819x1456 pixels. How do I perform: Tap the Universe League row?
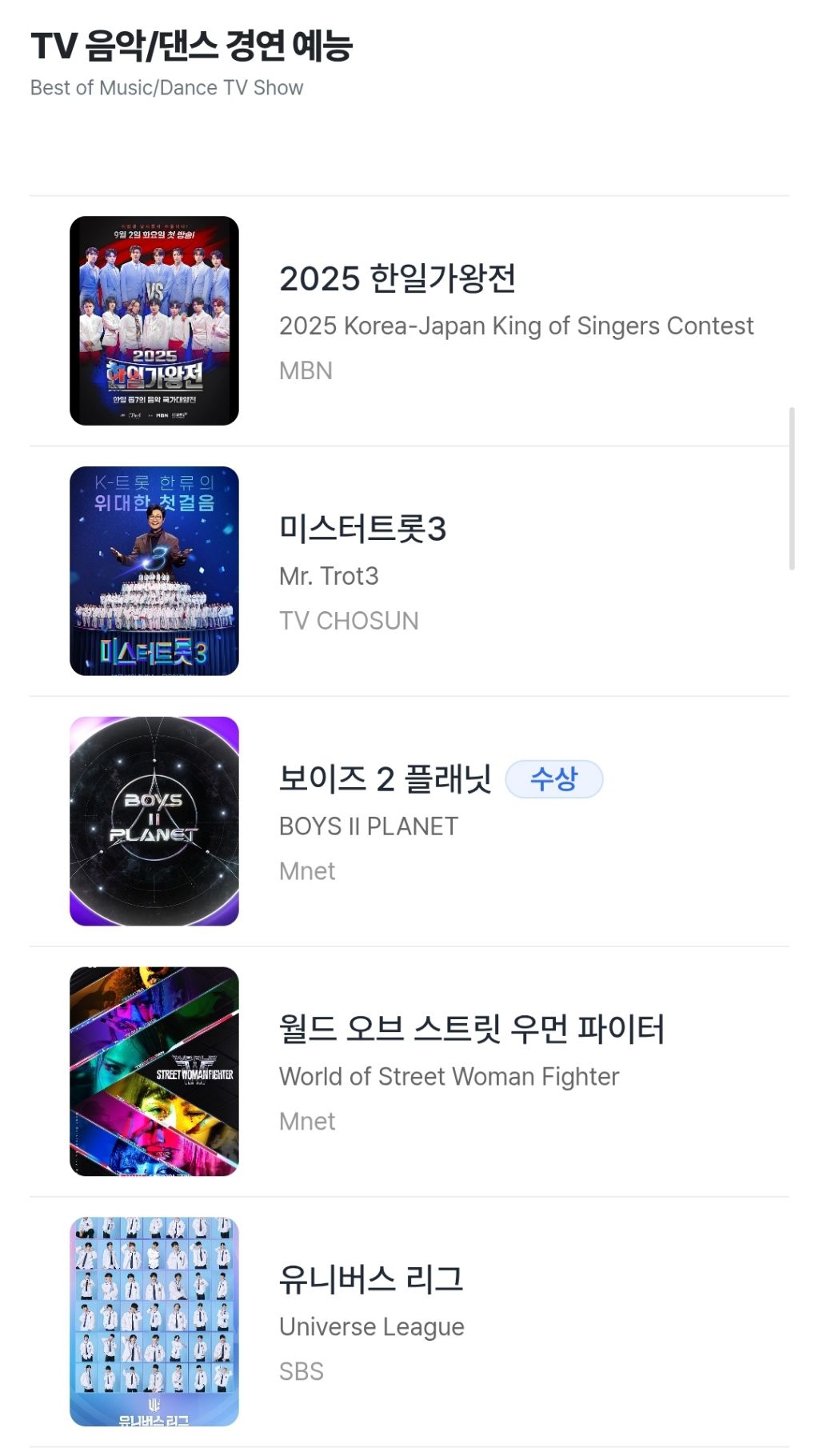(x=370, y=1280)
